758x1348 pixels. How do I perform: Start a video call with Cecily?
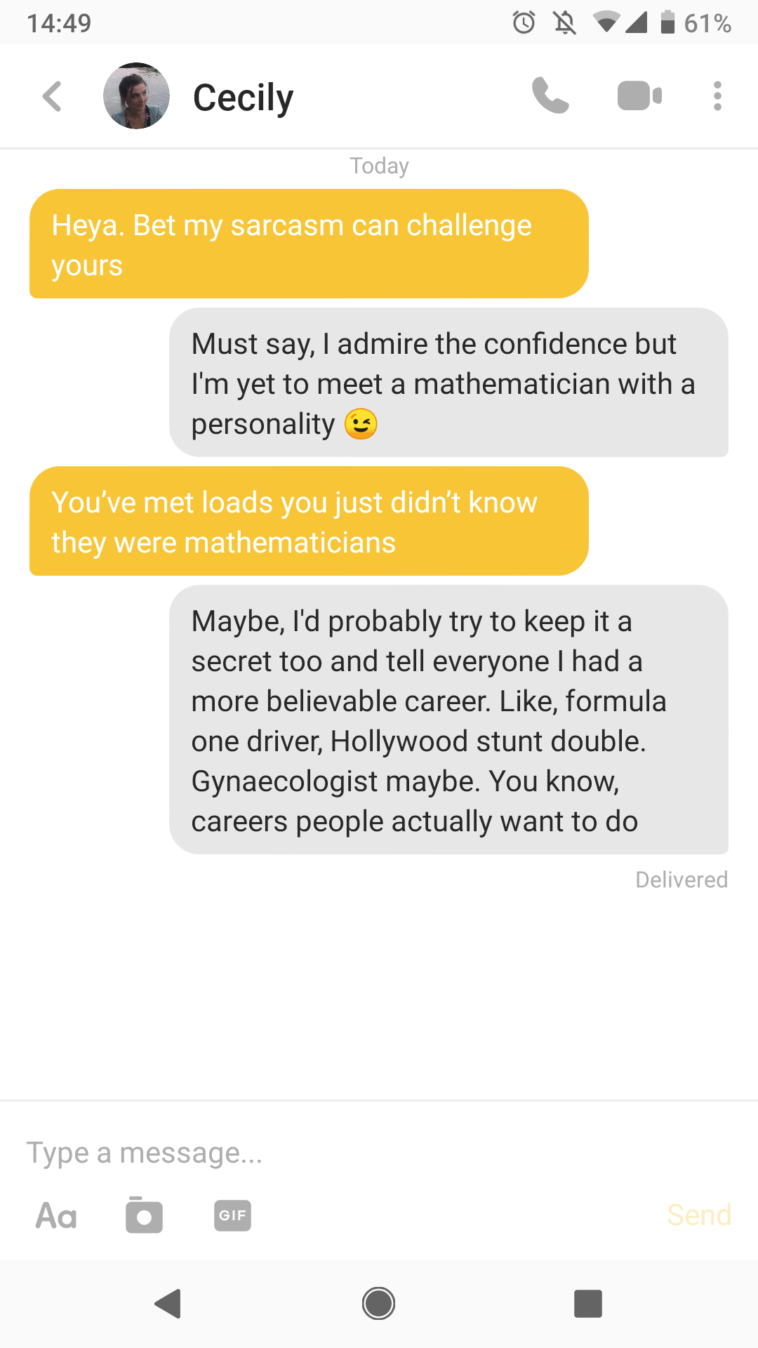[639, 96]
